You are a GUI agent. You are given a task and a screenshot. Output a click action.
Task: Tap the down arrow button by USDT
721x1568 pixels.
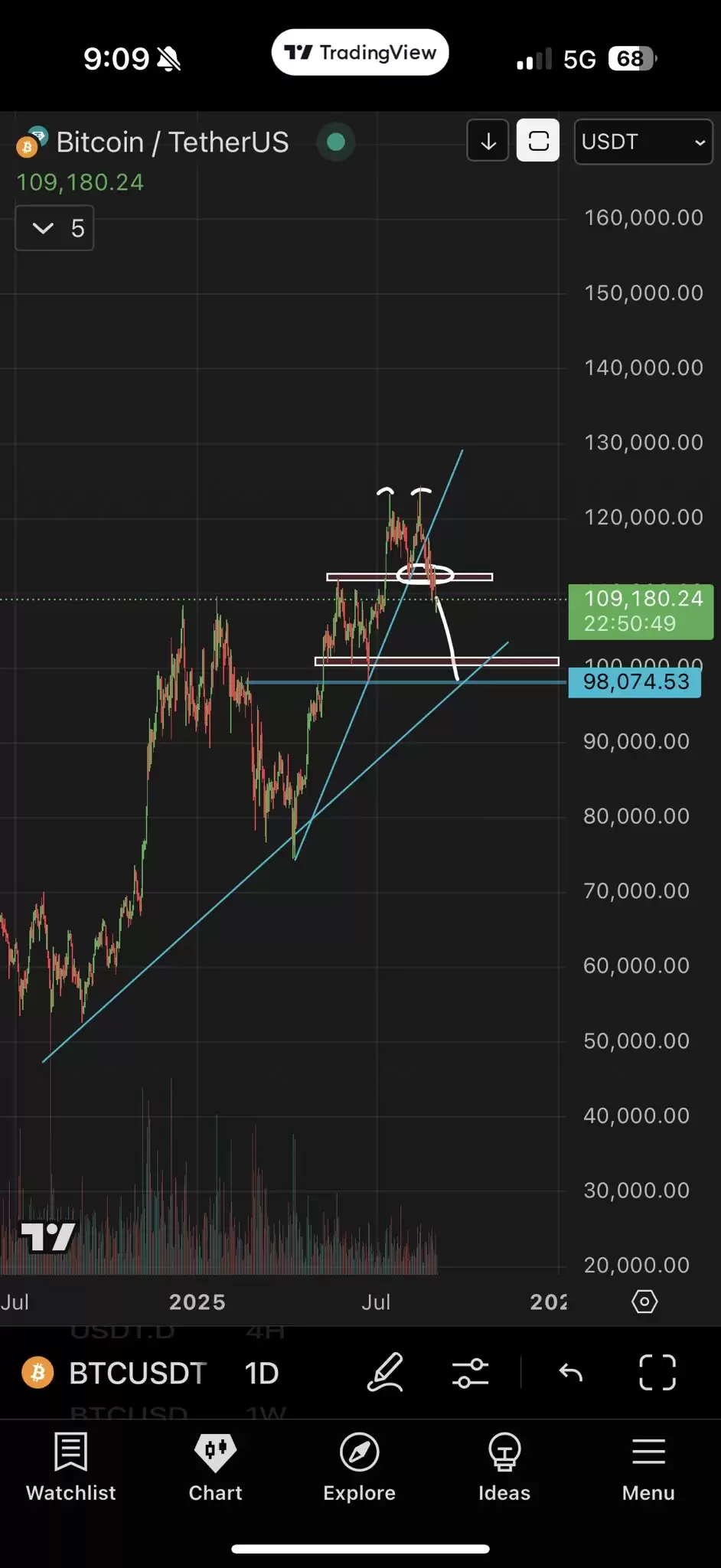(x=488, y=141)
